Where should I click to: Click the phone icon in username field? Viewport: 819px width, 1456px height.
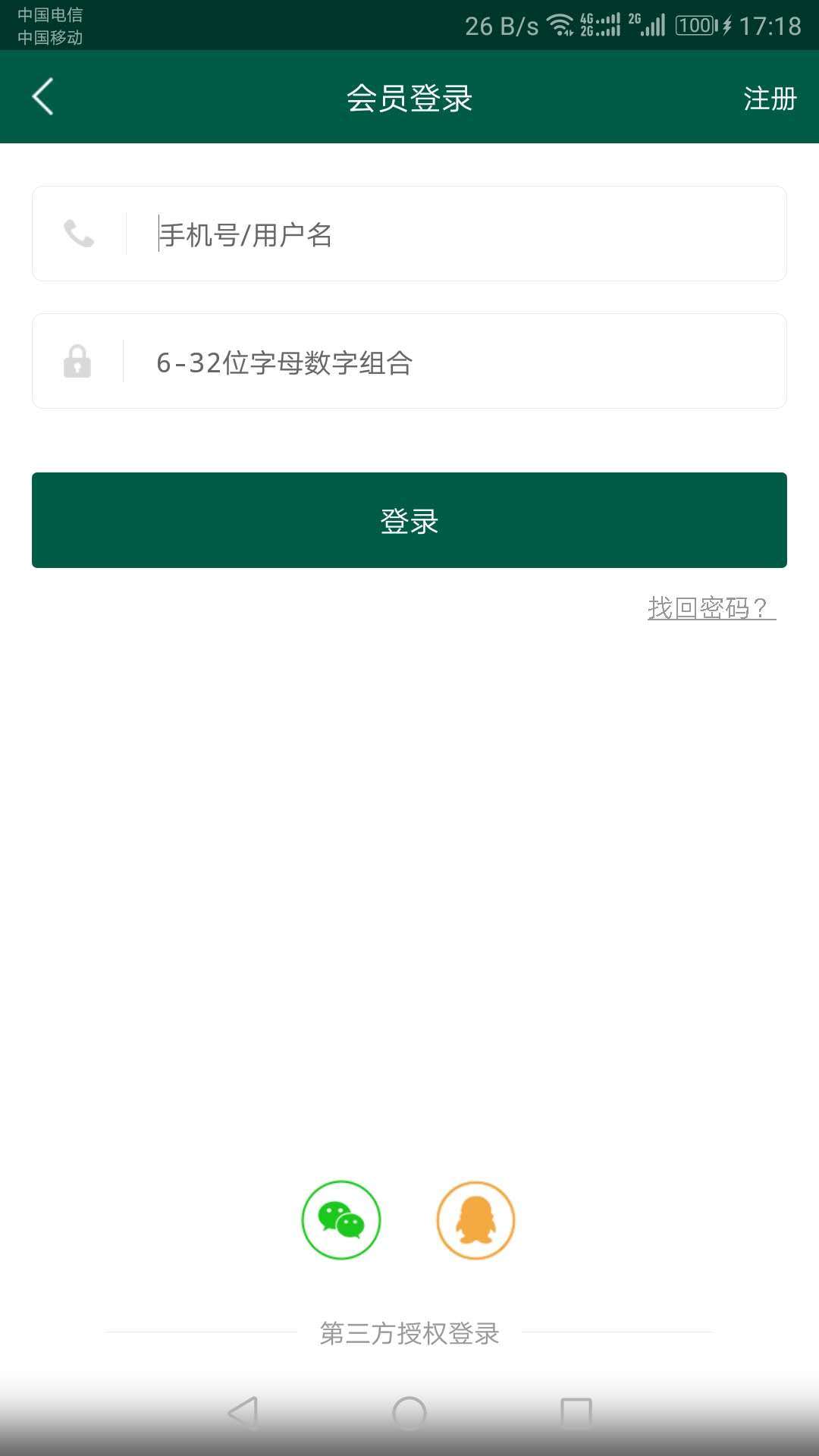tap(80, 235)
